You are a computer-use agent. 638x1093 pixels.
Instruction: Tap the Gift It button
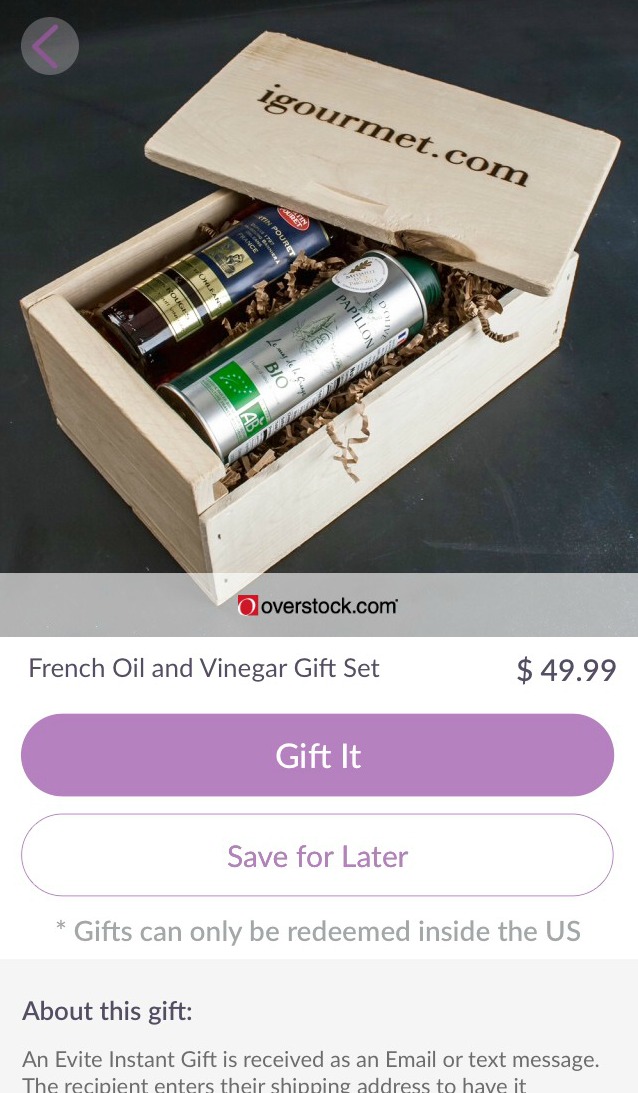317,755
